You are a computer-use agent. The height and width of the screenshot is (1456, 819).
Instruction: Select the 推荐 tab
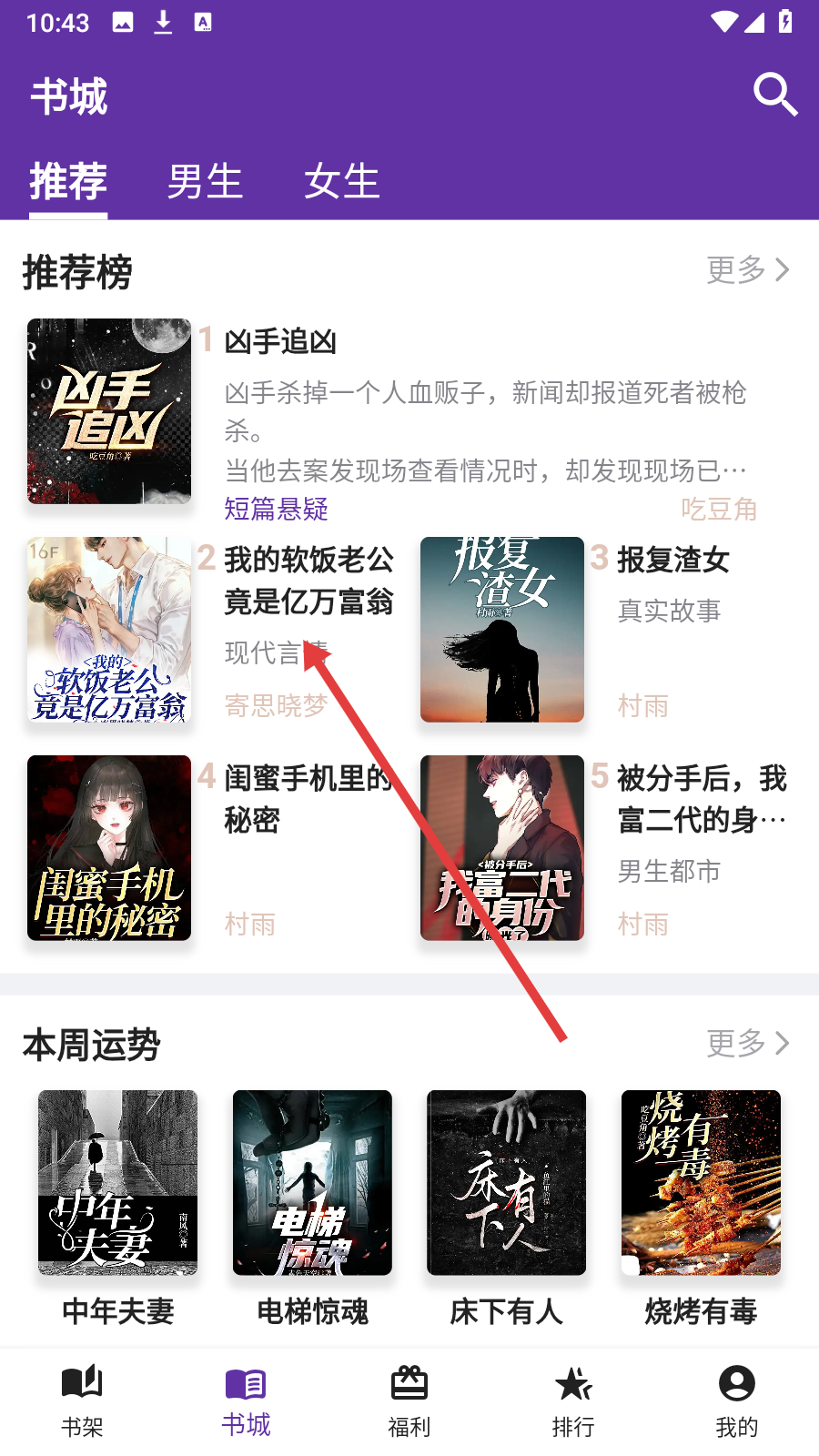click(x=68, y=181)
